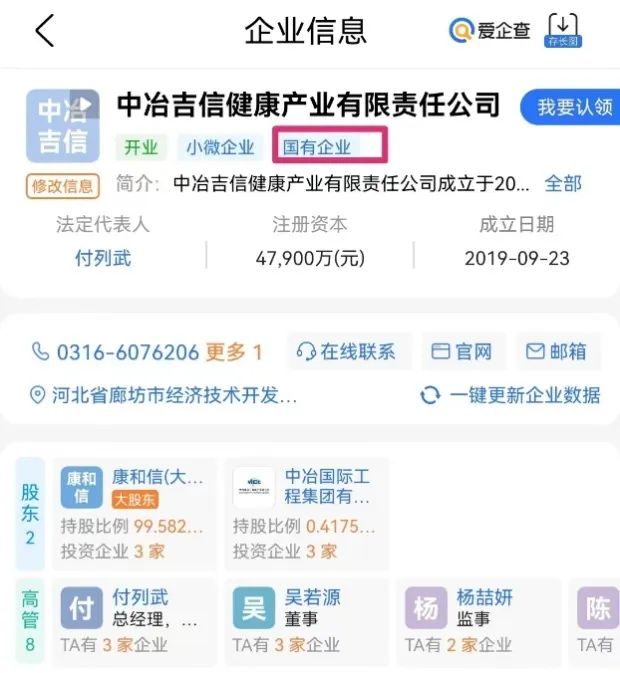Screen dimensions: 620x673
Task: Save long screenshot with 存长图 icon
Action: [x=563, y=30]
